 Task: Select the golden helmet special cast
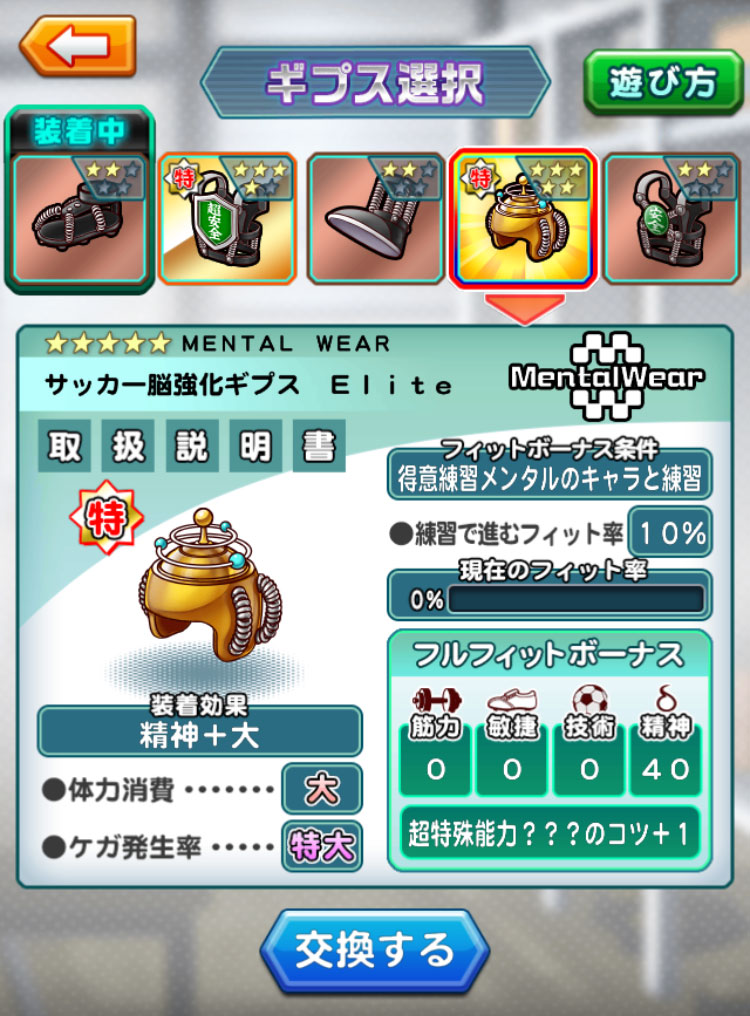pos(524,219)
